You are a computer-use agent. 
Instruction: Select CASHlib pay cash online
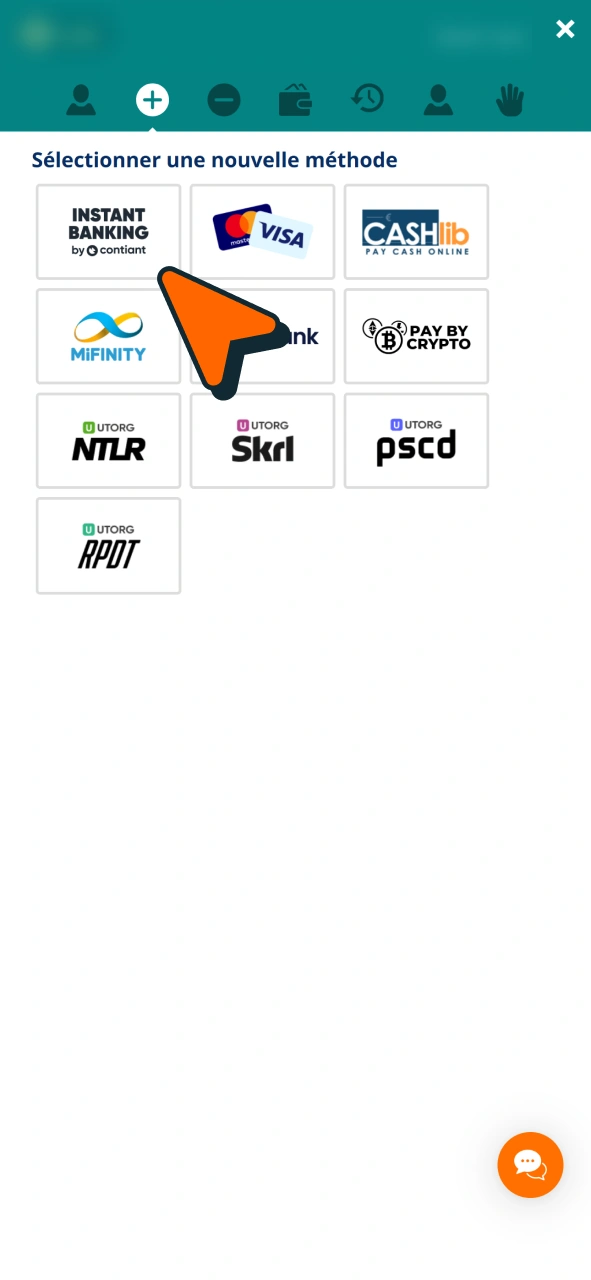tap(416, 232)
